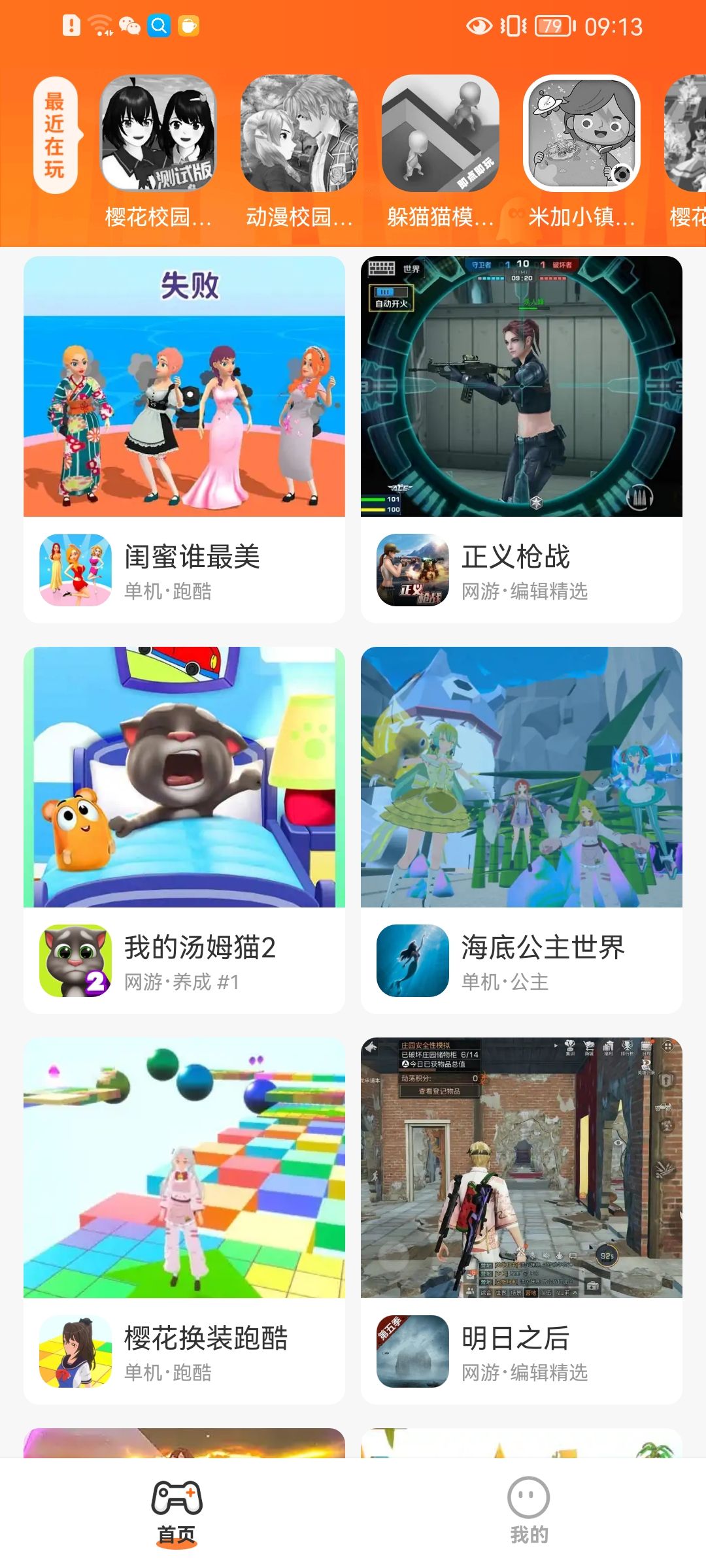Open 躲猫猫模拟 from recently played
The image size is (706, 1568).
pyautogui.click(x=441, y=135)
